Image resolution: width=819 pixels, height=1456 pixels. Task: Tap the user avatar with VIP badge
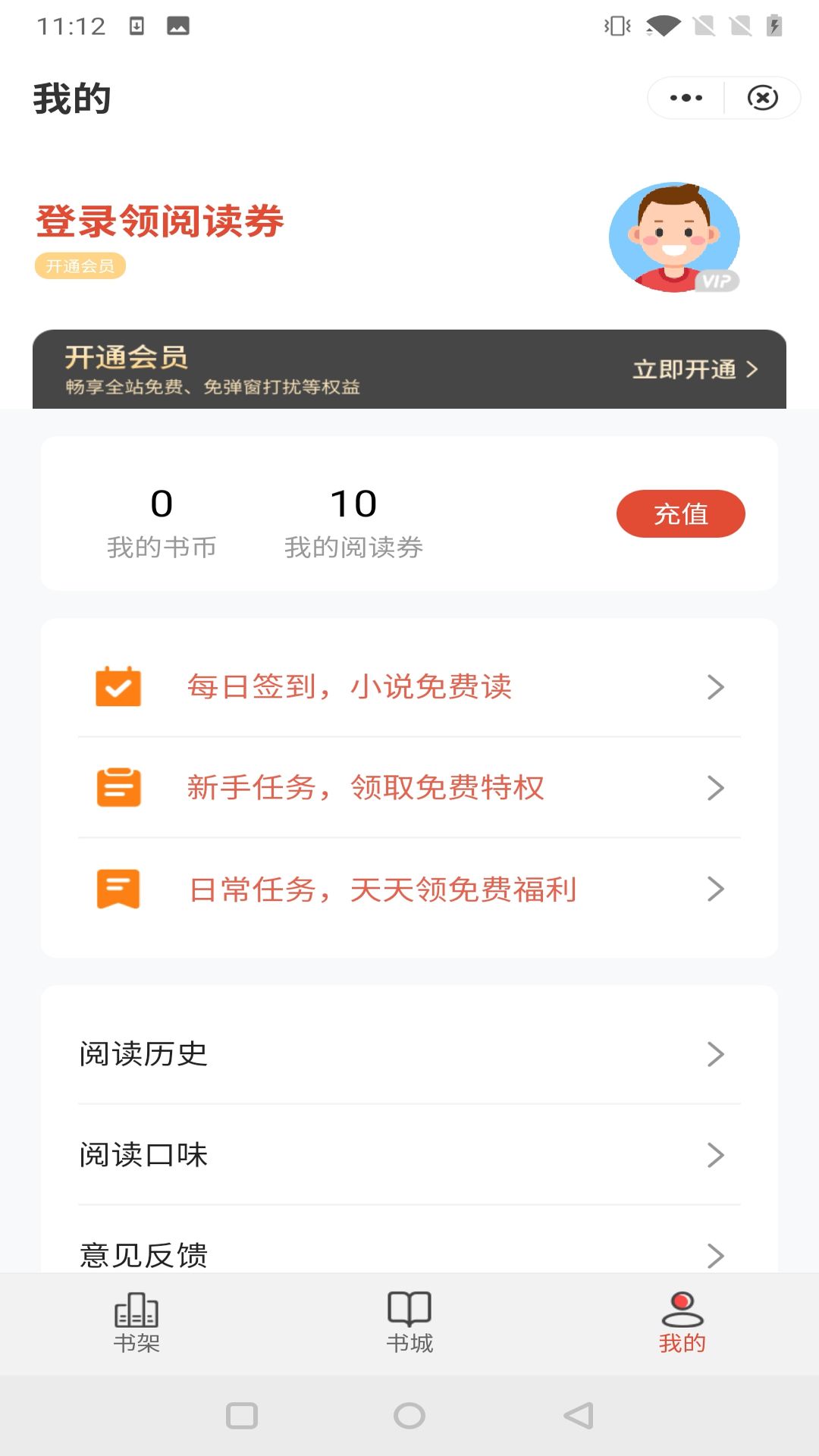click(x=675, y=237)
